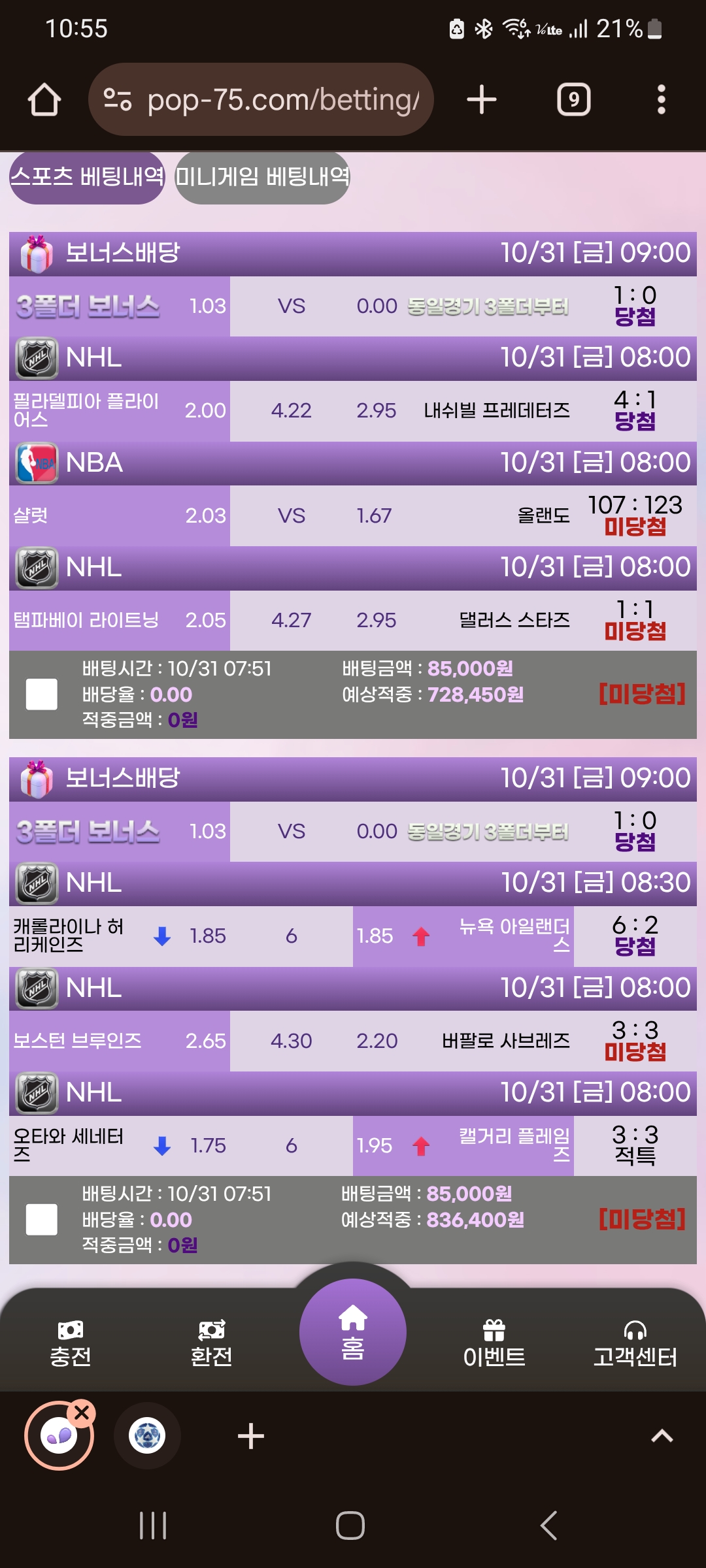706x1568 pixels.
Task: Open the 이벤트 section
Action: (494, 1343)
